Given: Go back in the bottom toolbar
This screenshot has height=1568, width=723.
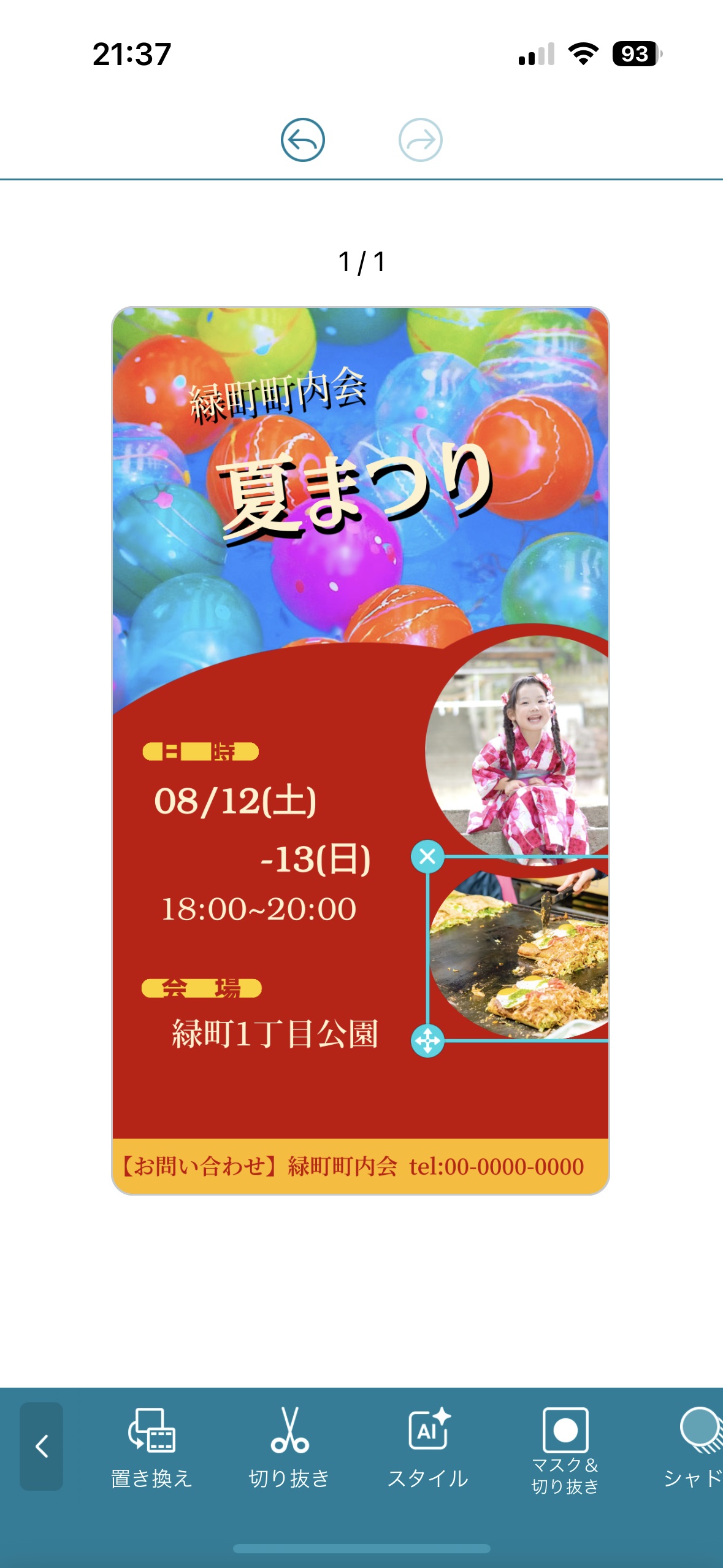Looking at the screenshot, I should pyautogui.click(x=41, y=1445).
